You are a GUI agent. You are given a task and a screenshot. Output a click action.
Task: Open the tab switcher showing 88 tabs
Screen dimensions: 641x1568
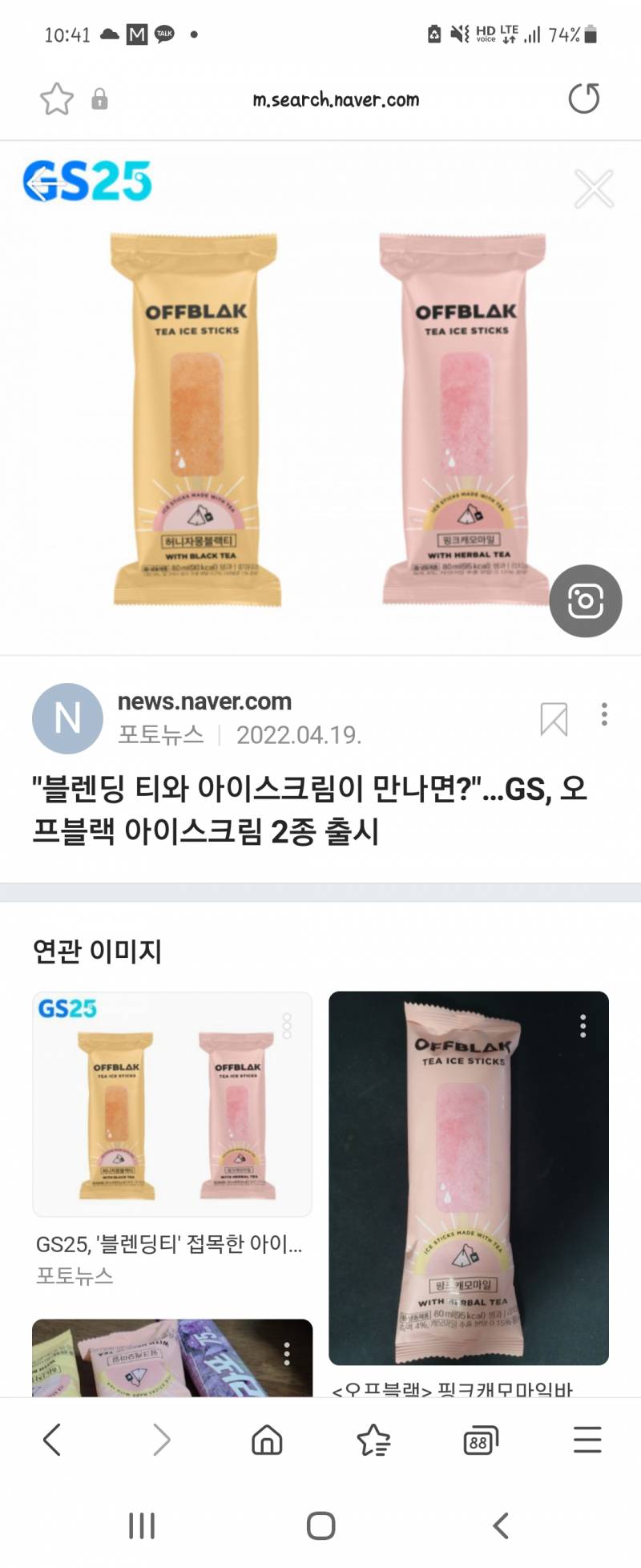pyautogui.click(x=479, y=1439)
